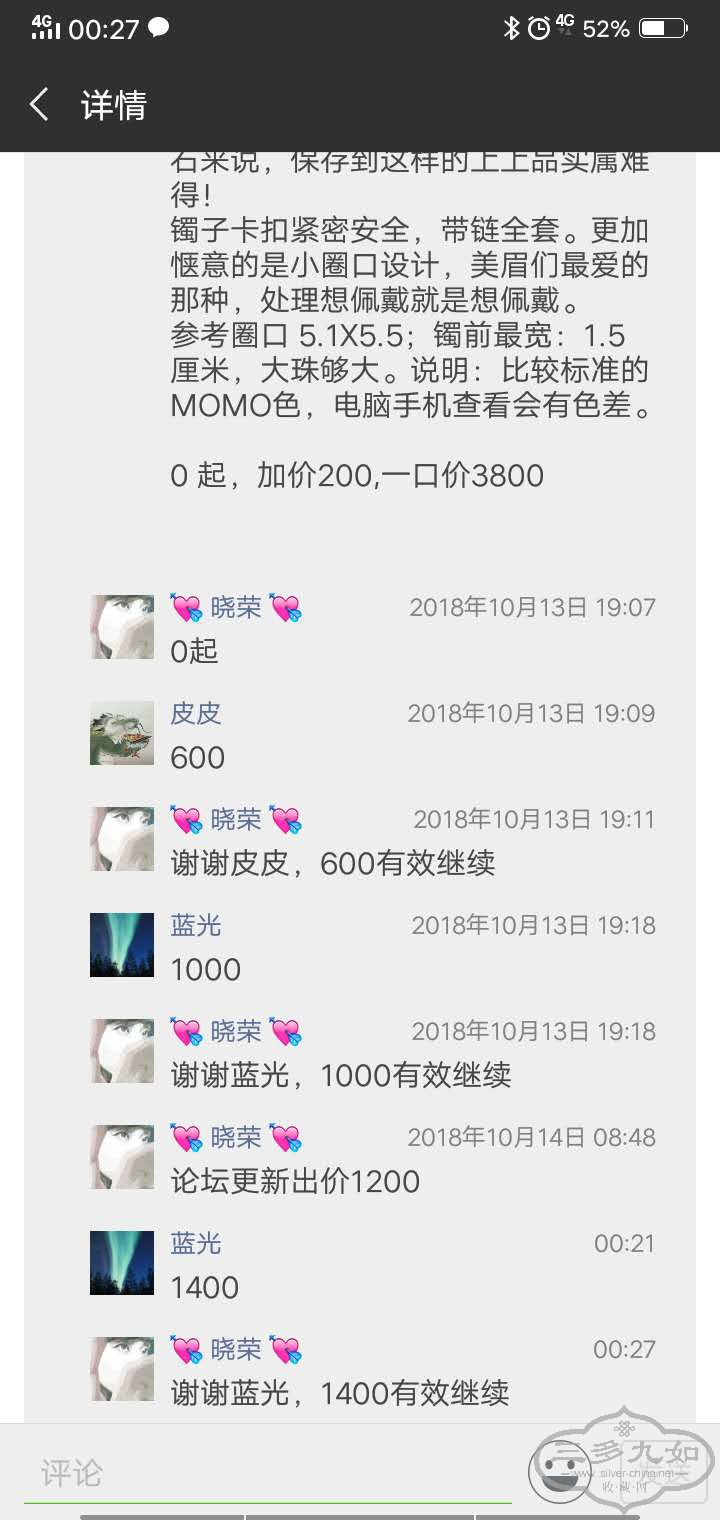View 皮皮's avatar beside the 600 bid
The image size is (720, 1520).
coord(122,733)
